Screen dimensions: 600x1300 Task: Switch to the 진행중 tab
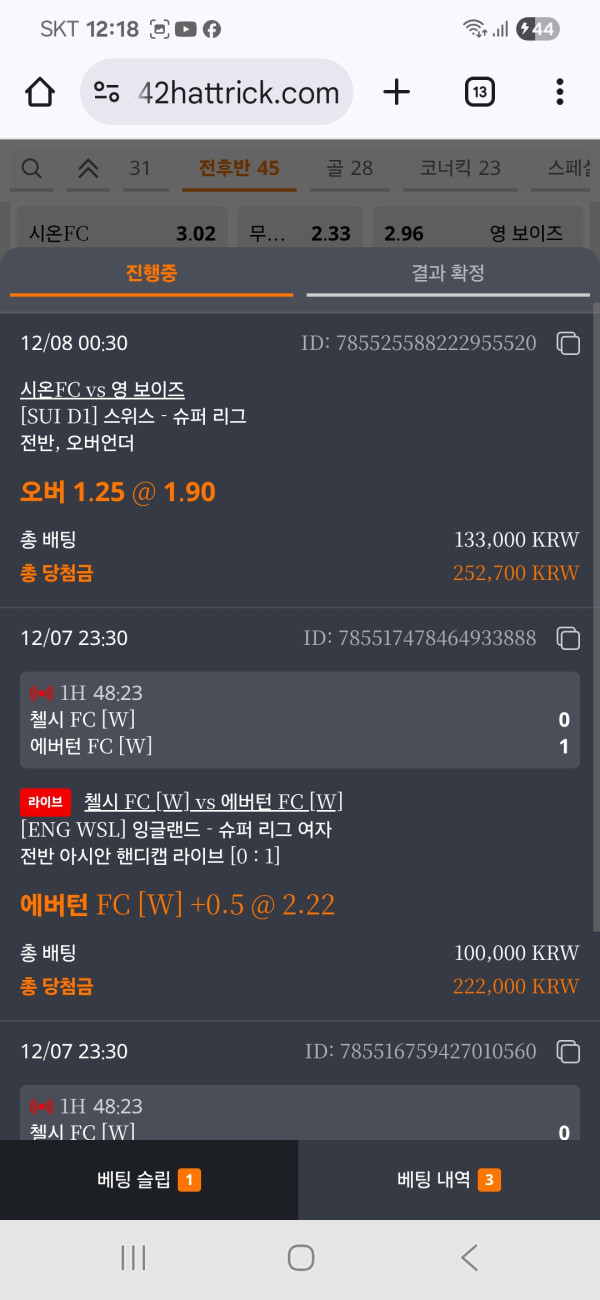click(x=151, y=273)
